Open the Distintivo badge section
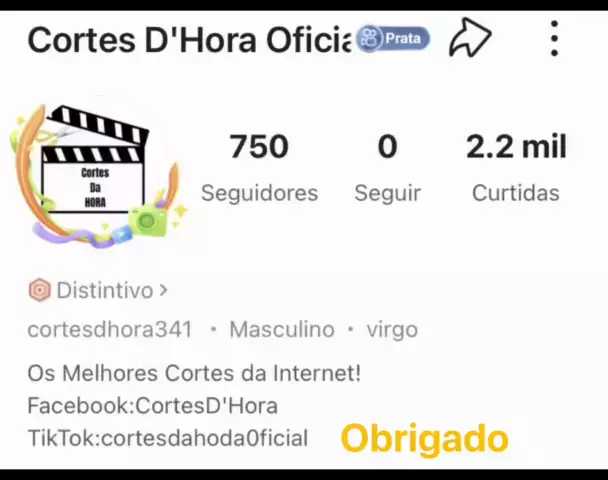 pyautogui.click(x=97, y=291)
